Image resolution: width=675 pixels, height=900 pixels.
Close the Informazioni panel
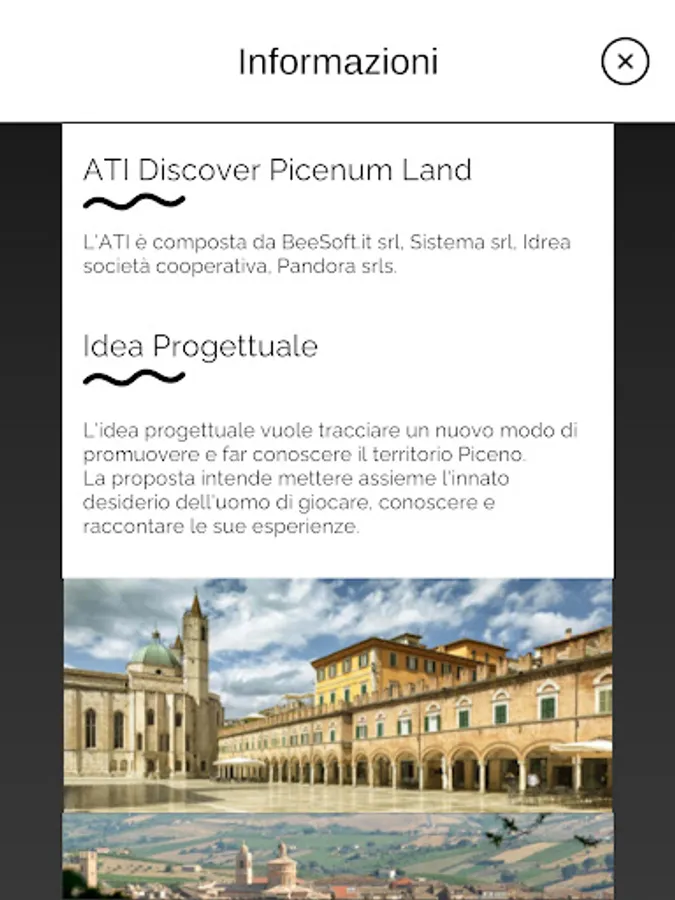[625, 61]
